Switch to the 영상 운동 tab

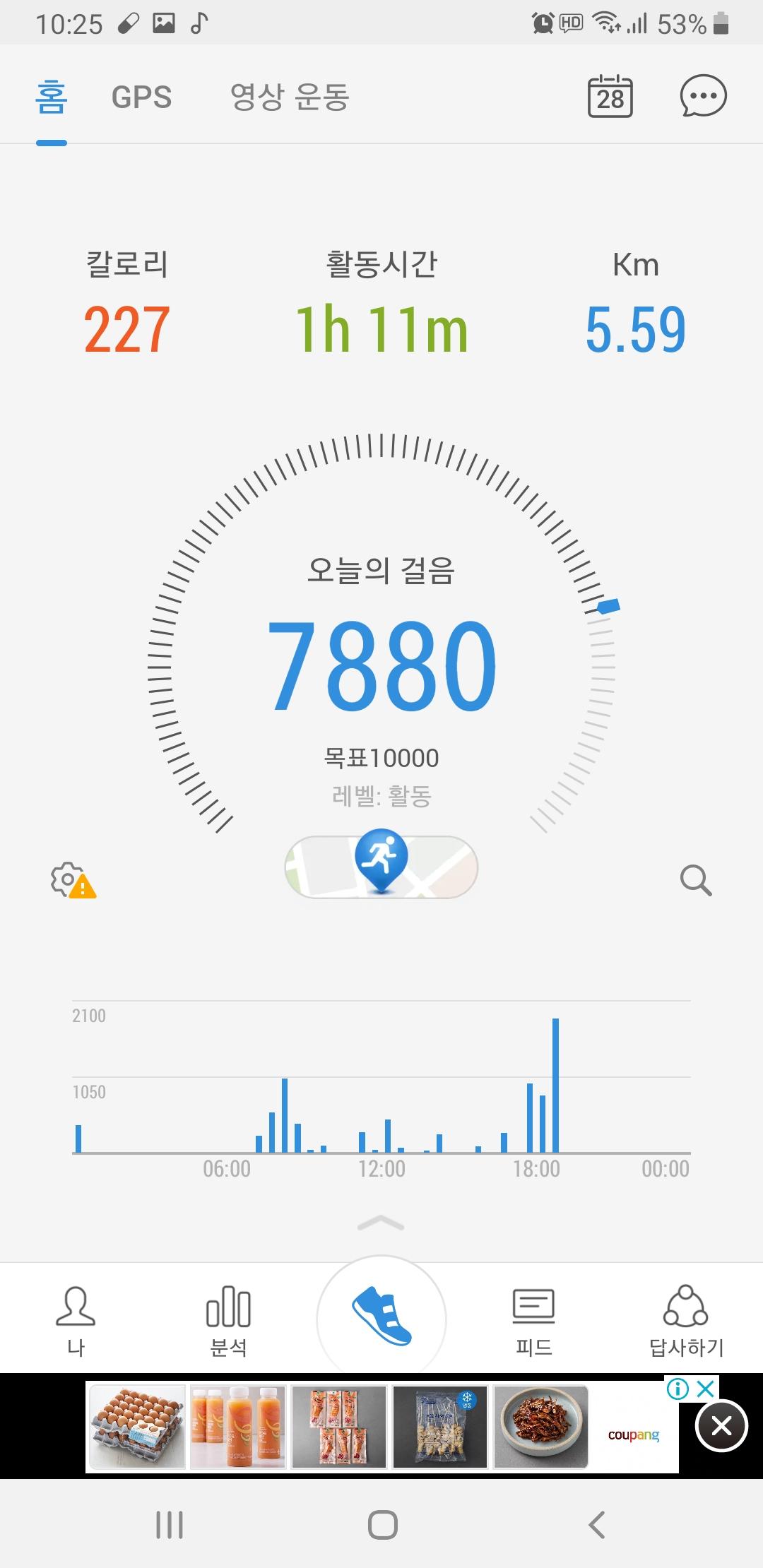pos(290,97)
